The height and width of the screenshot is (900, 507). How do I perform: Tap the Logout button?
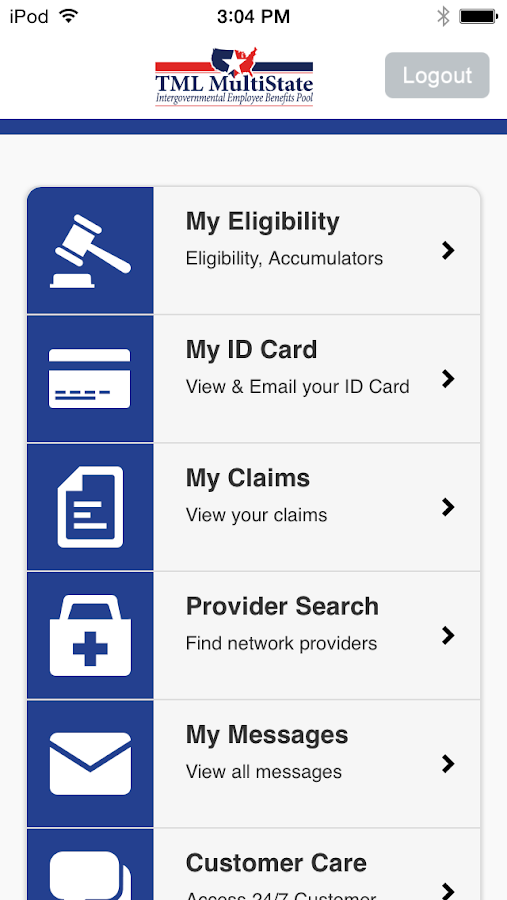pyautogui.click(x=437, y=75)
